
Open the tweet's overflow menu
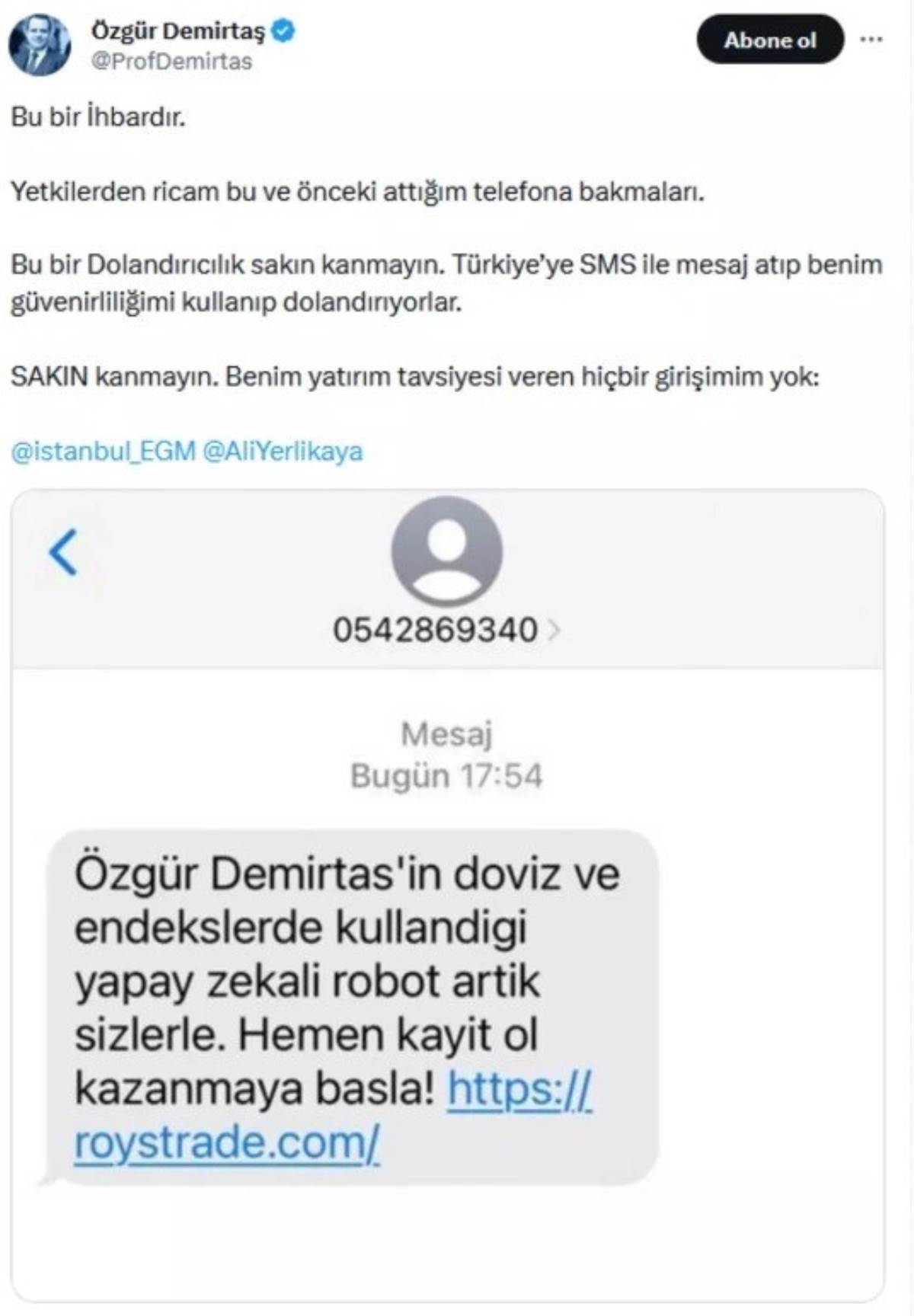(871, 40)
